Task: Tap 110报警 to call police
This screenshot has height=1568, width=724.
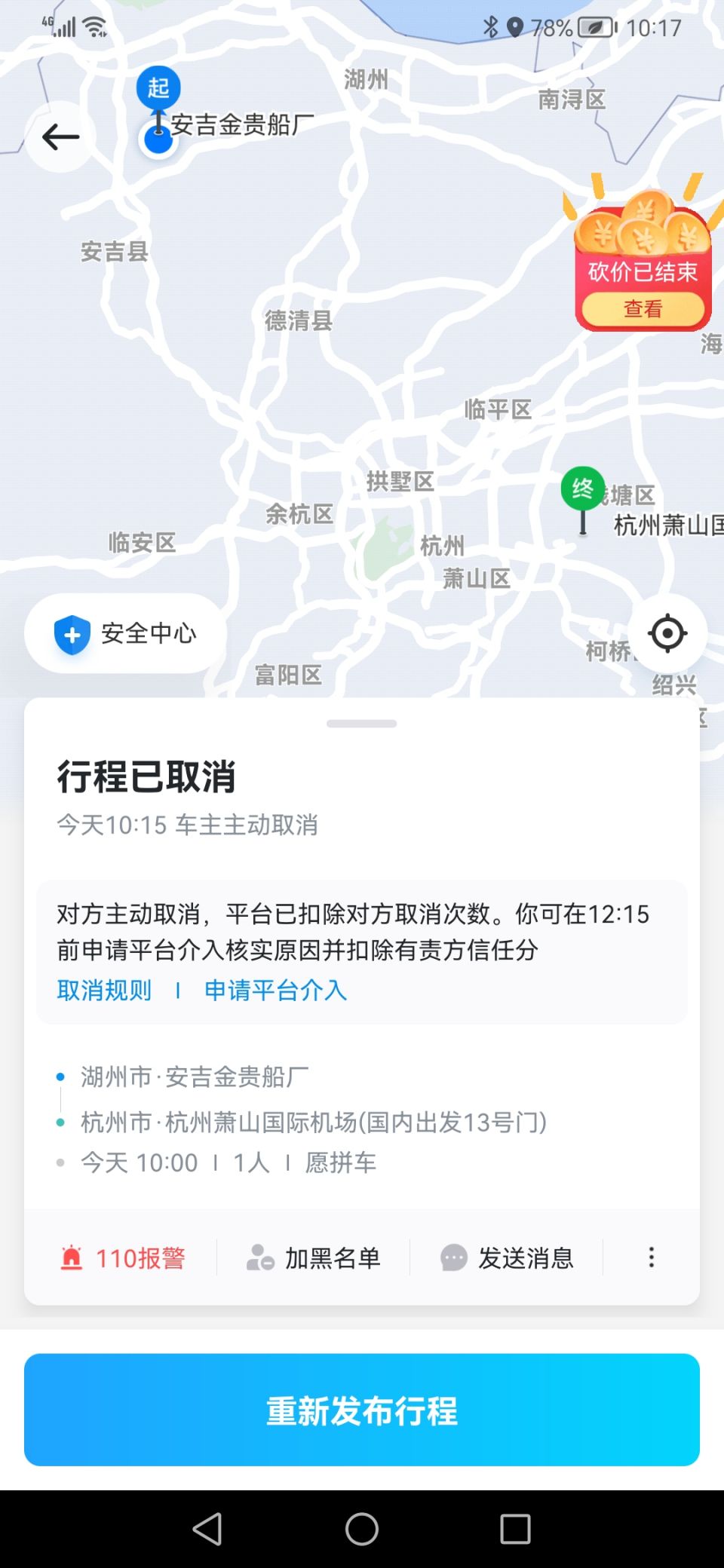Action: click(x=123, y=1257)
